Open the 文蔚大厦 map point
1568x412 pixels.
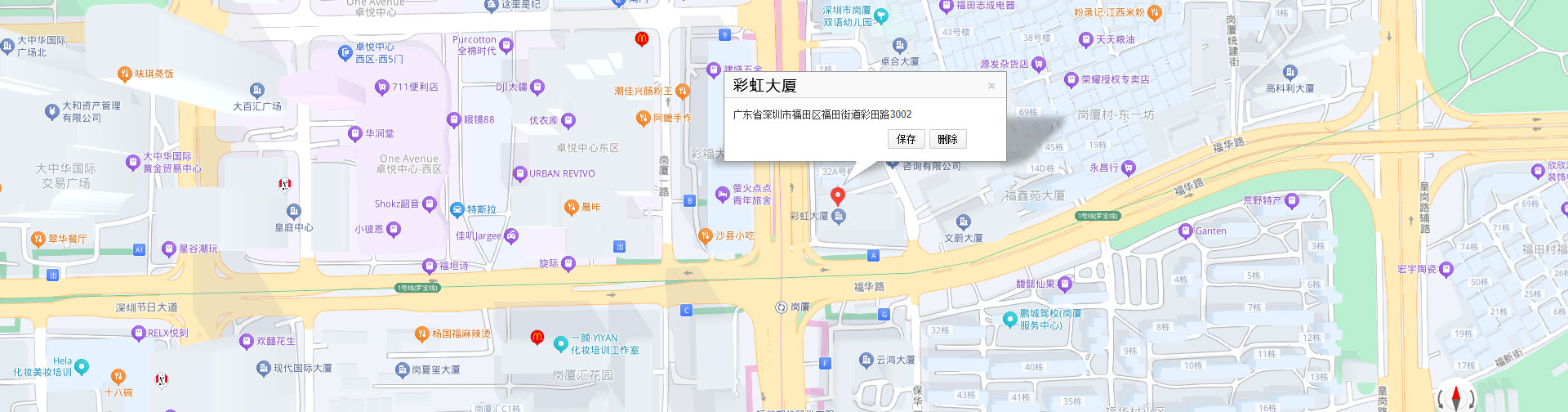point(963,222)
